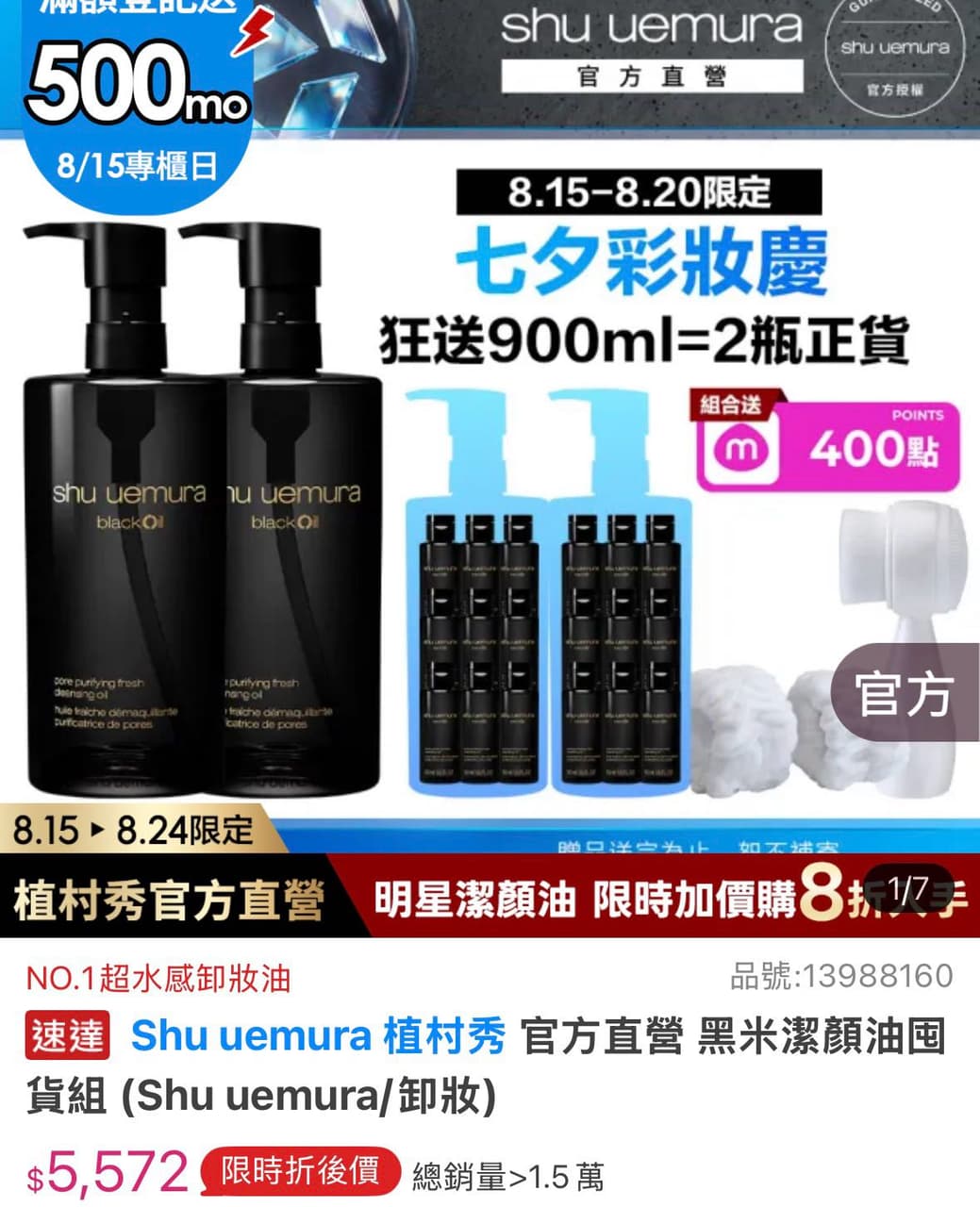Open the product image gallery
This screenshot has height=1207, width=980.
coord(490,469)
